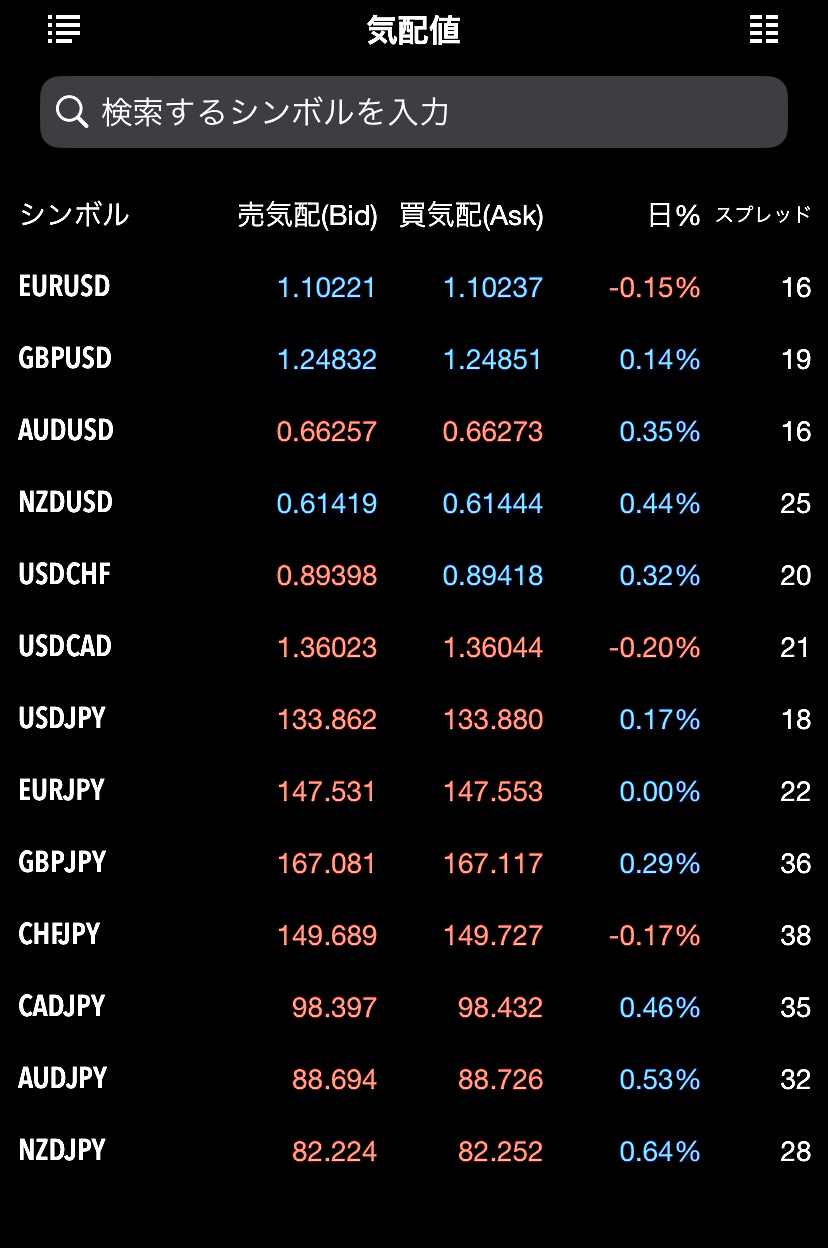The width and height of the screenshot is (828, 1248).
Task: Open the CADJPY quote
Action: 414,1008
